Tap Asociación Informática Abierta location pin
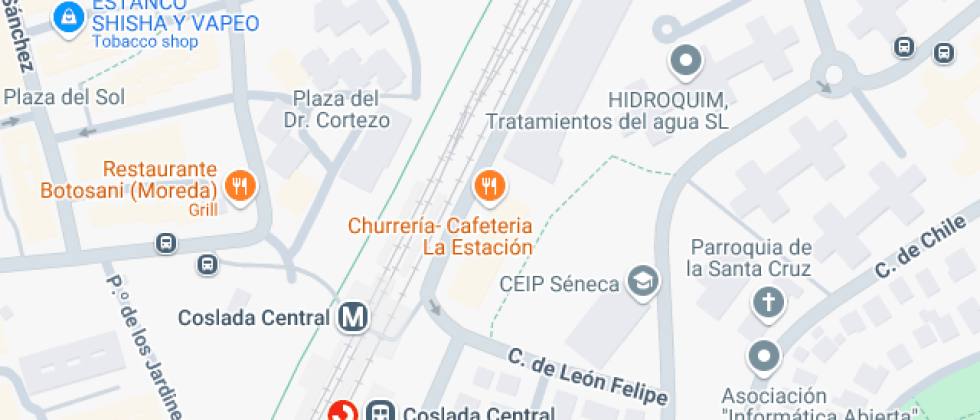The width and height of the screenshot is (980, 420). point(763,355)
